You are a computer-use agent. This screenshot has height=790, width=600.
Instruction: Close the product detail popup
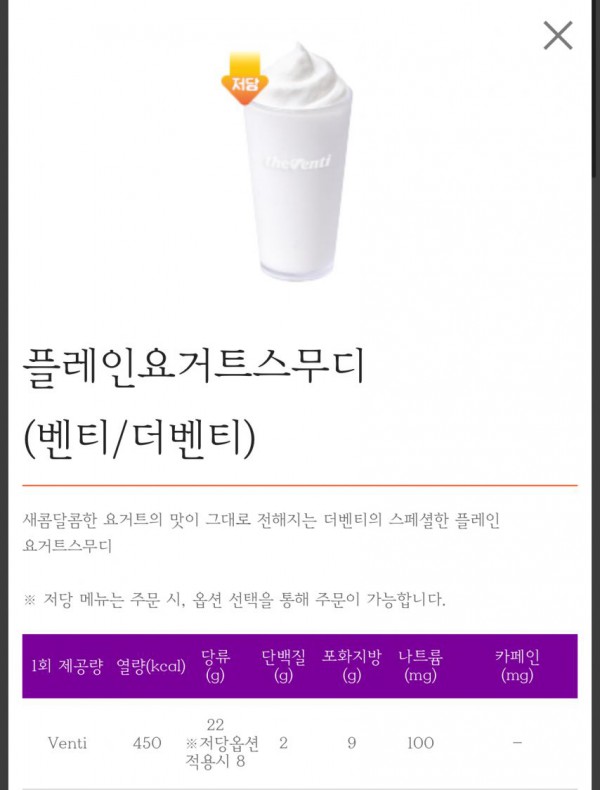tap(557, 36)
